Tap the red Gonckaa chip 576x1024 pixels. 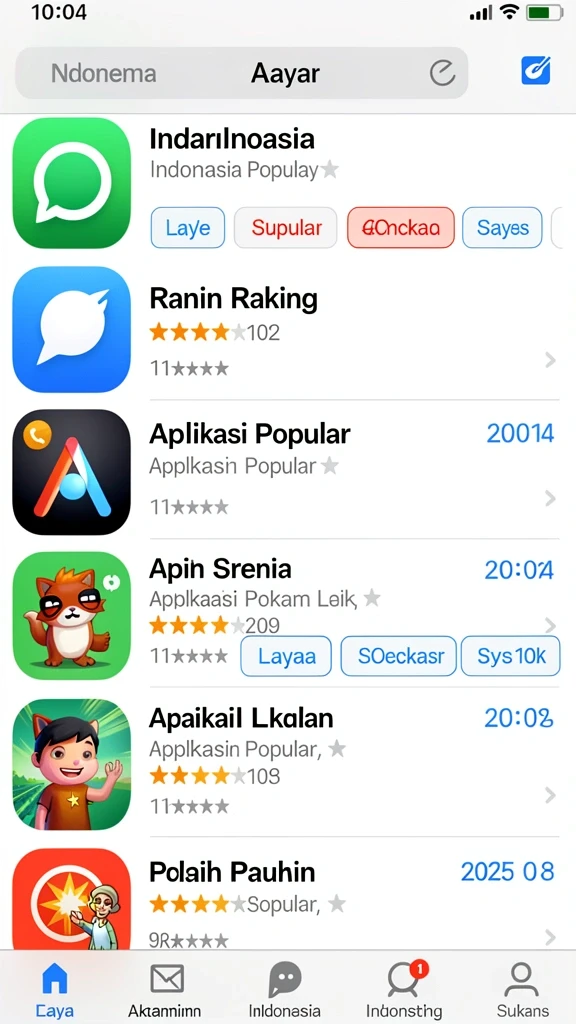(x=400, y=228)
